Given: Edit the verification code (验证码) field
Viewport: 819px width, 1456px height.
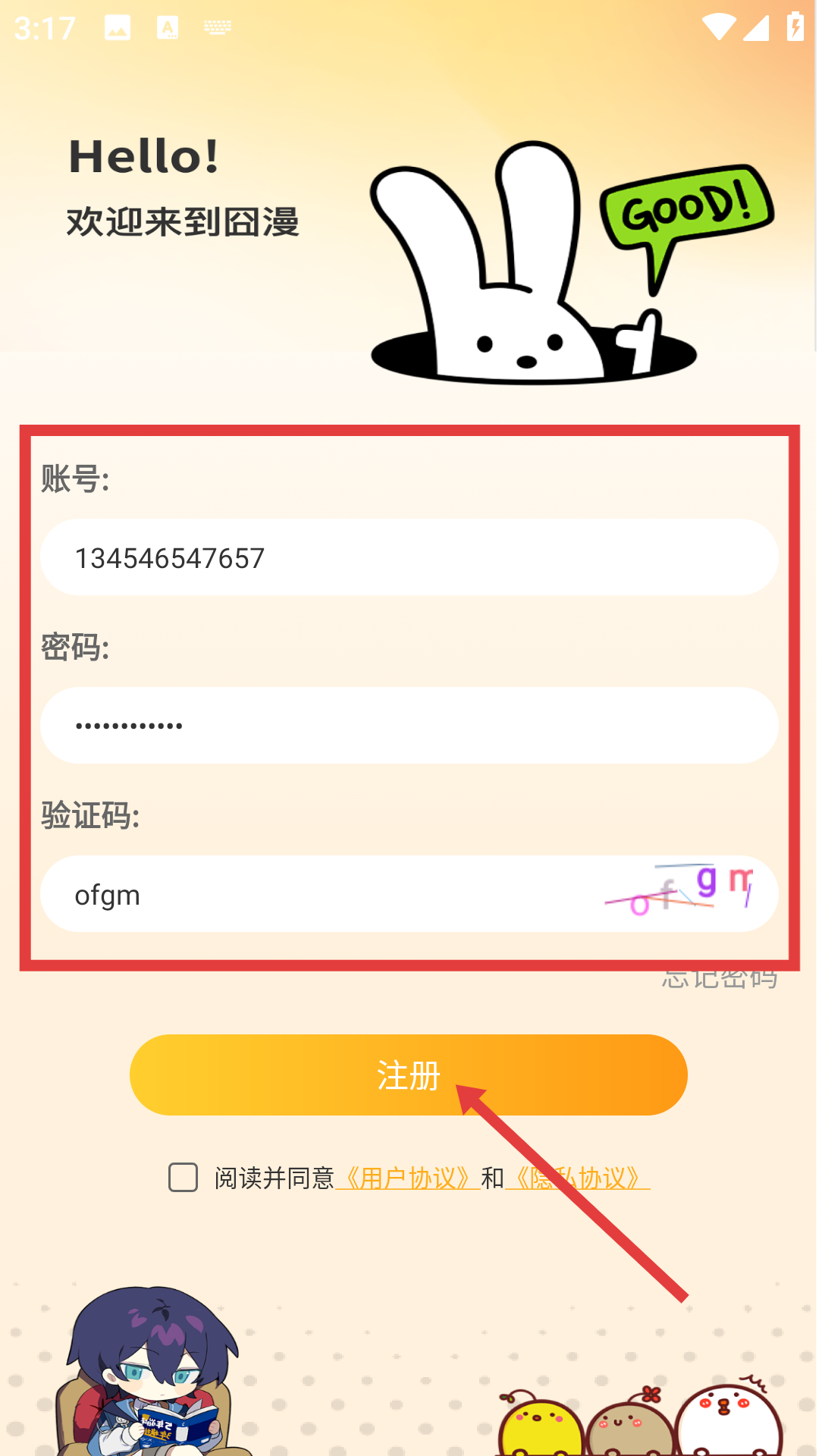Looking at the screenshot, I should click(x=318, y=895).
